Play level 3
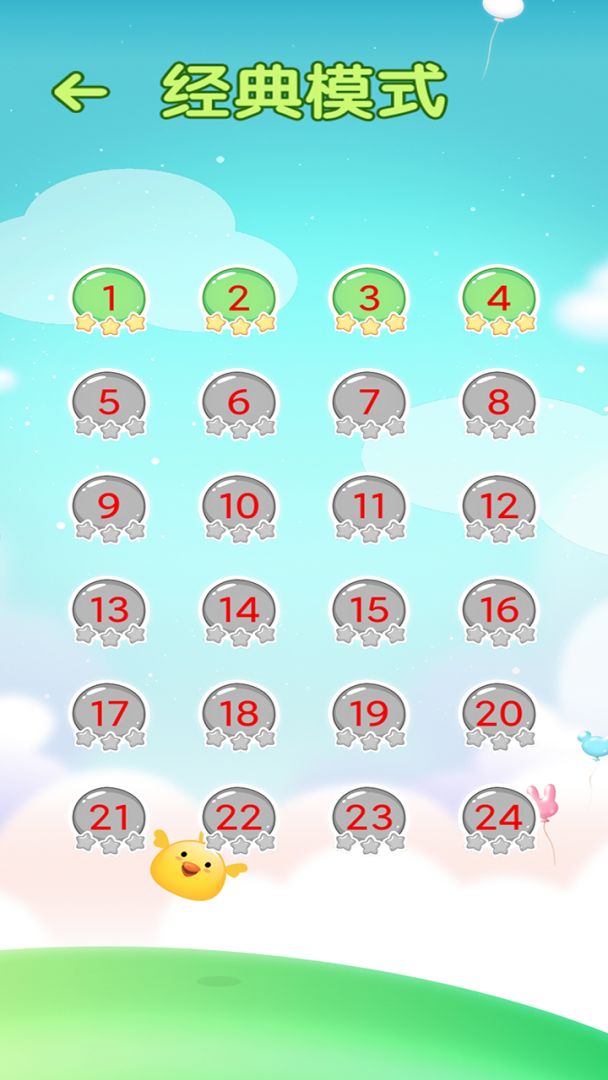Screen dimensions: 608x1080 [x=369, y=298]
